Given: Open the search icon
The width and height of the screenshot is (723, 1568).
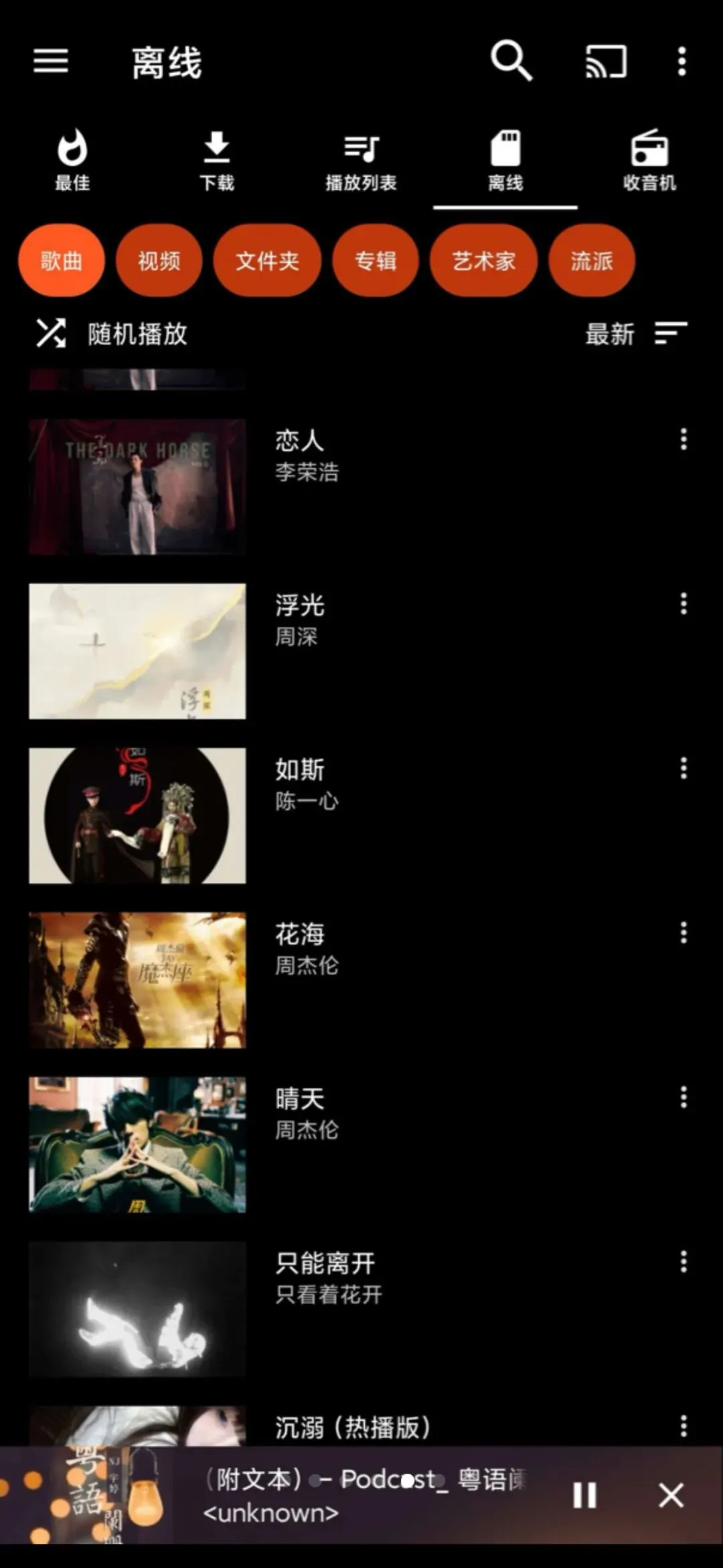Looking at the screenshot, I should 511,61.
